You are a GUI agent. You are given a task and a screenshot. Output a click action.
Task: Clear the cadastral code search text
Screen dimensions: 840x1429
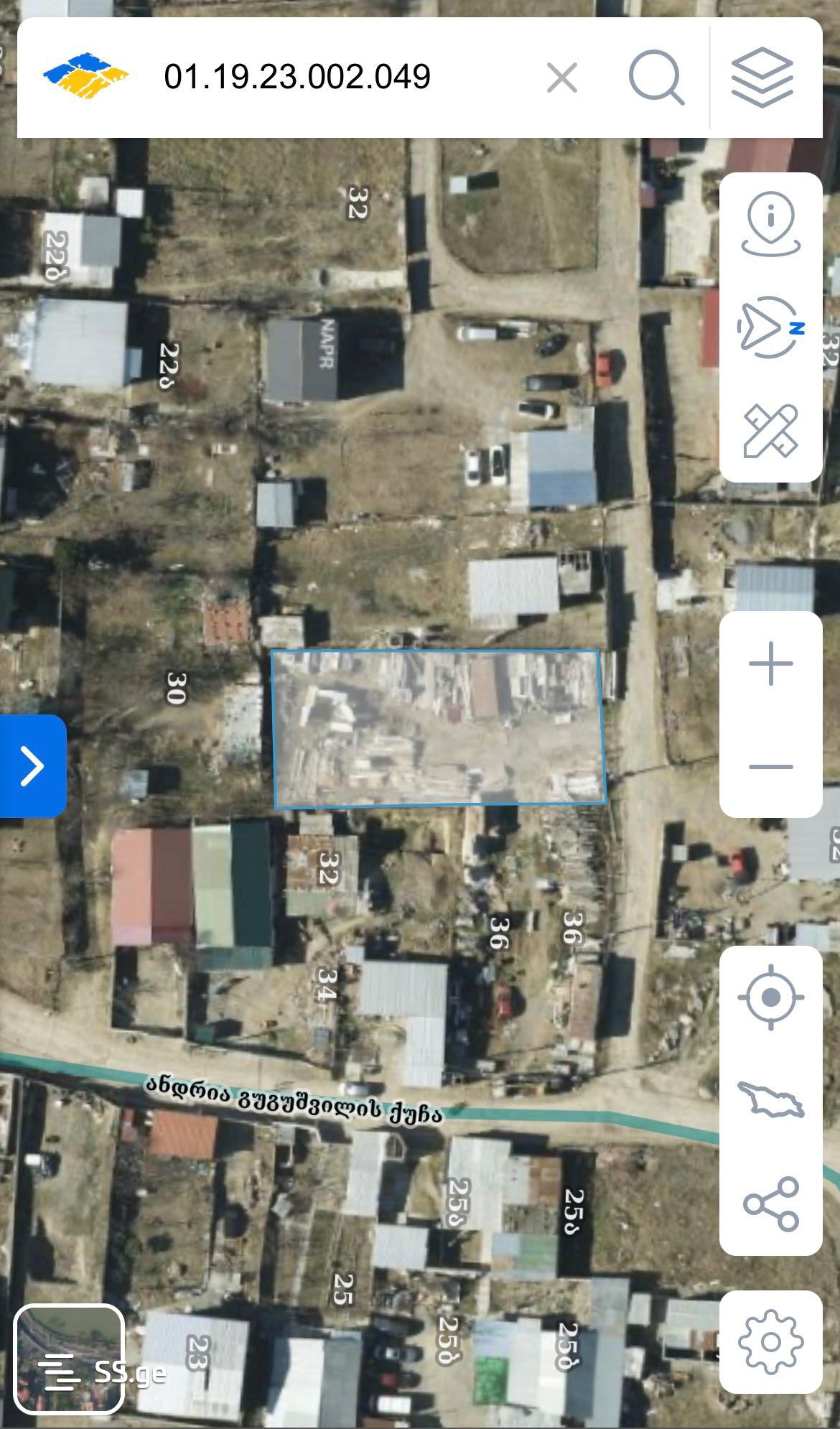(561, 78)
